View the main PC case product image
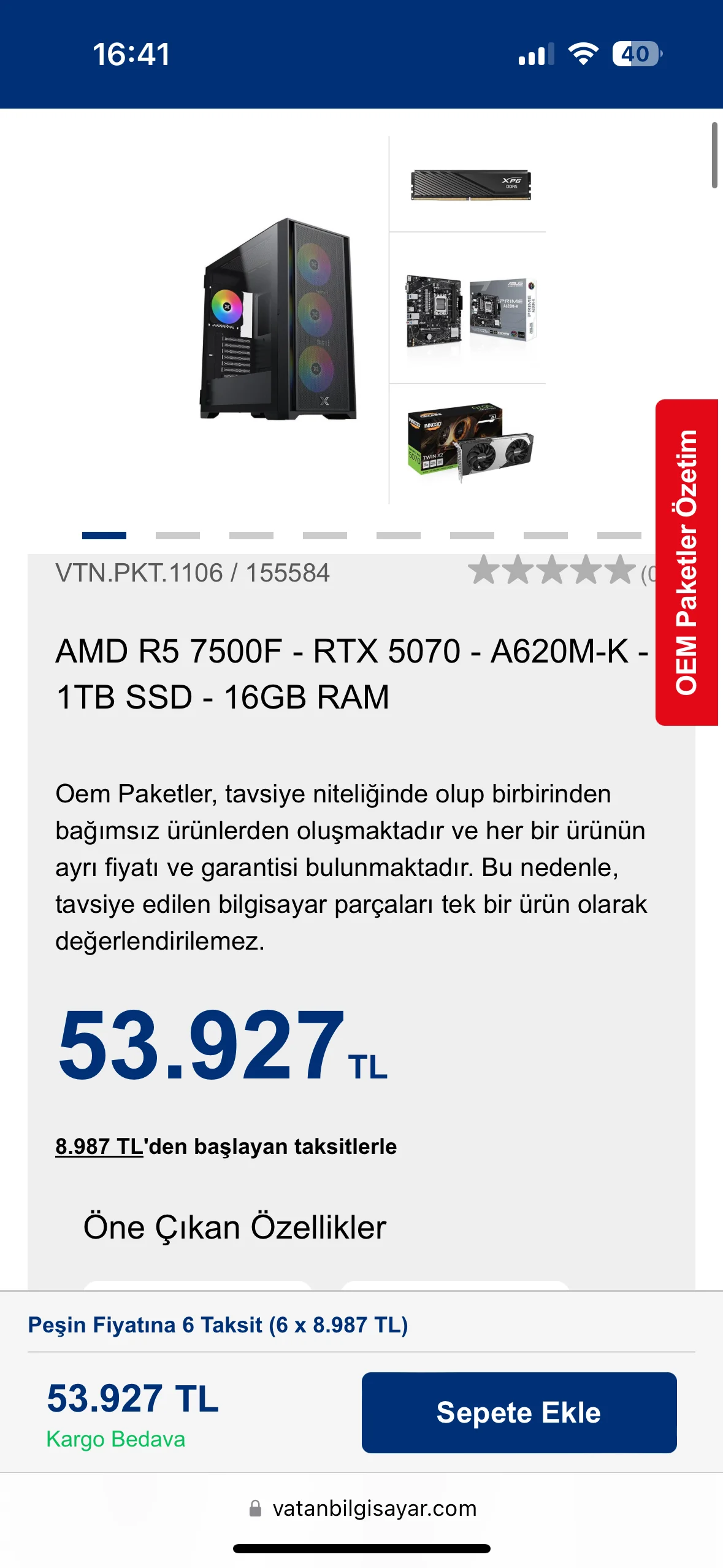 point(278,320)
